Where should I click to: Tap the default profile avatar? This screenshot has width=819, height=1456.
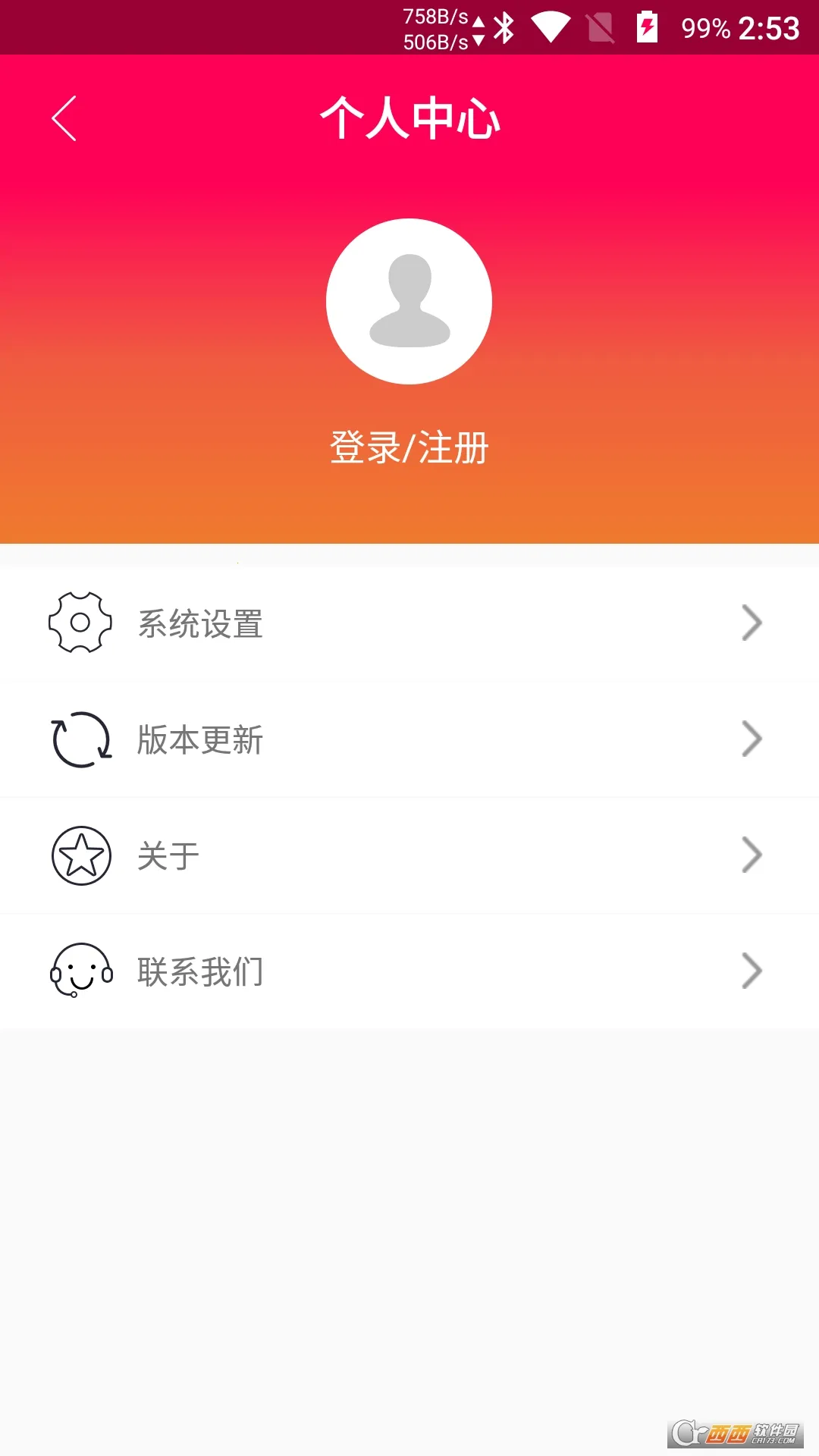(x=409, y=301)
